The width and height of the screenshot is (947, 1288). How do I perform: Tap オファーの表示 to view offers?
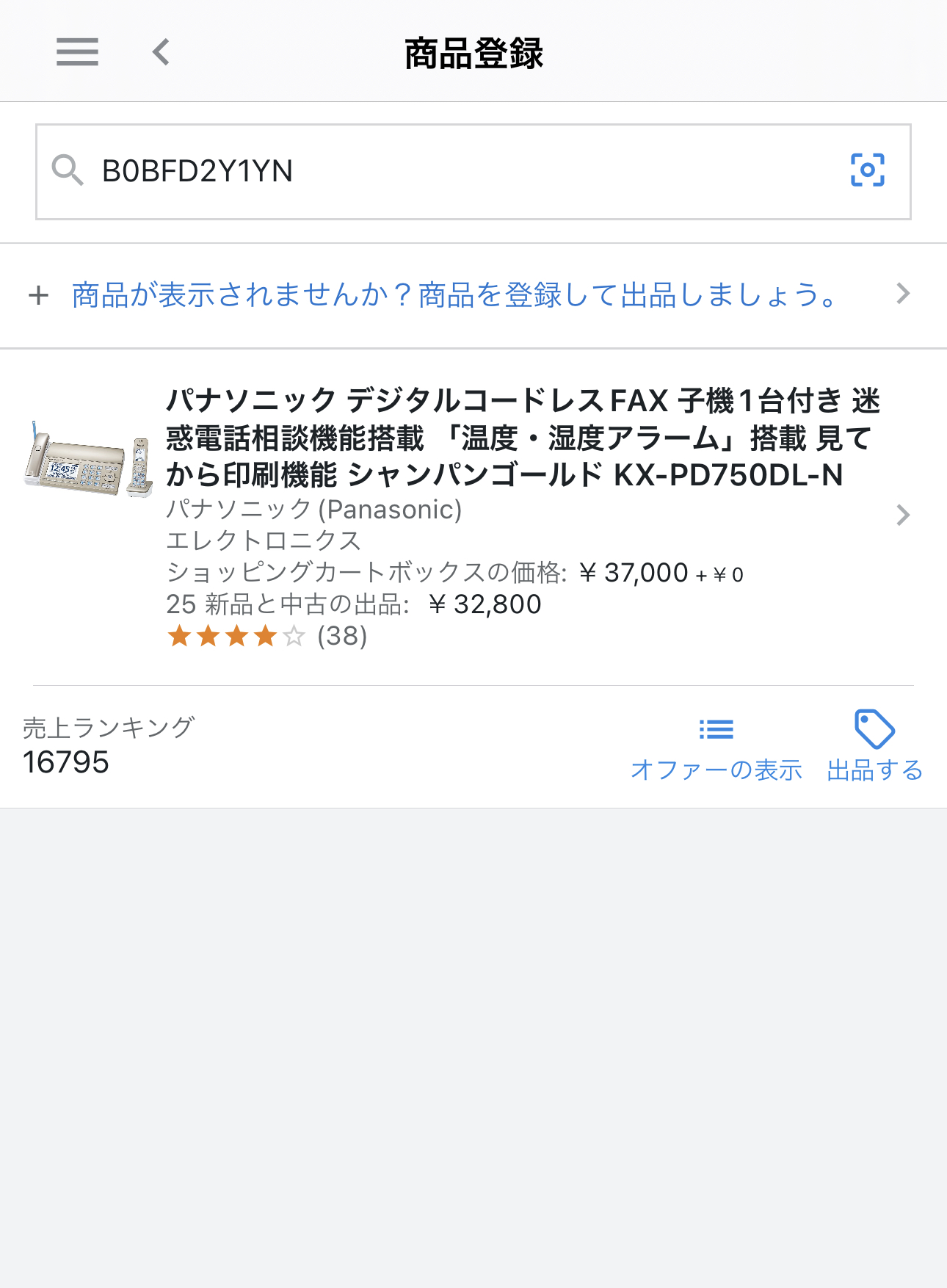(716, 748)
